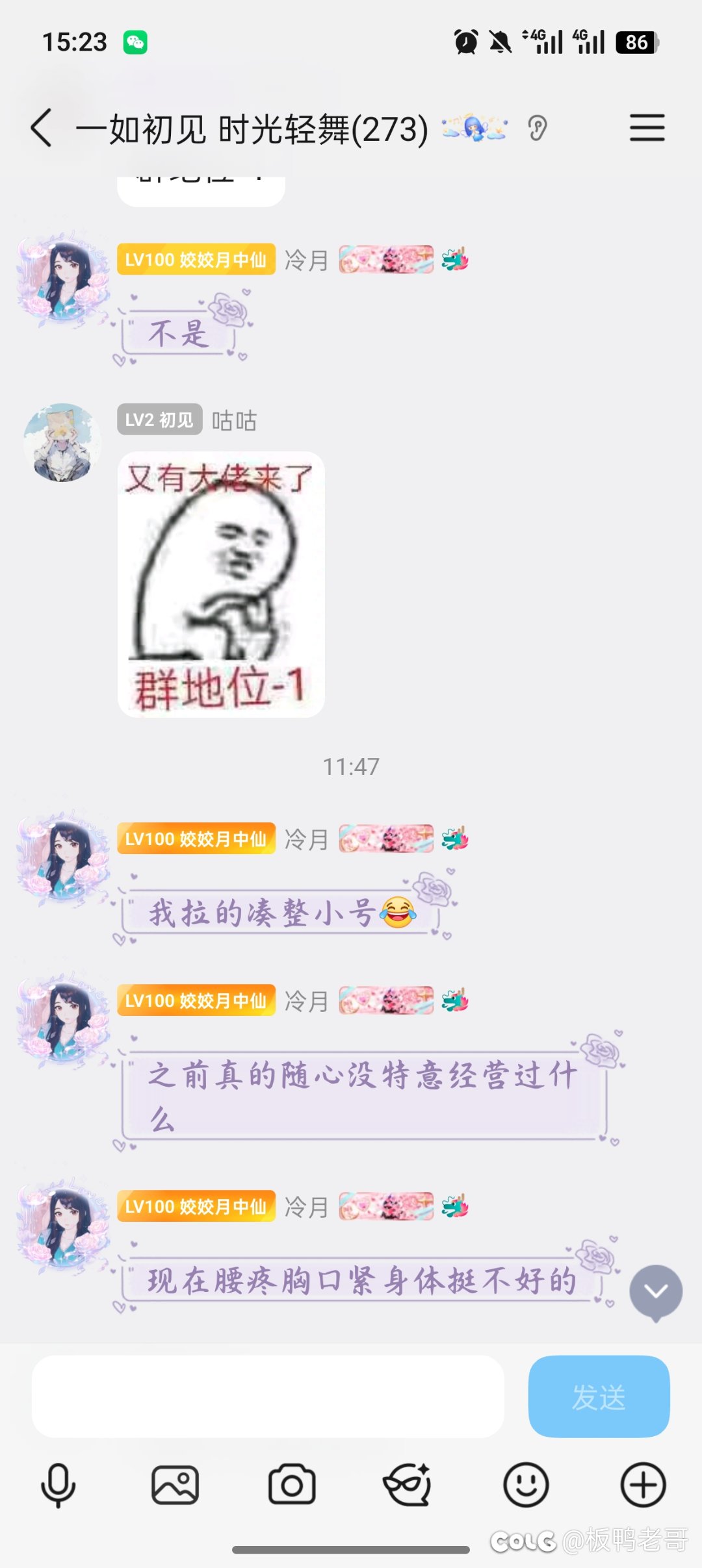Image resolution: width=702 pixels, height=1568 pixels.
Task: Open 冷月's avatar beside 不是 message
Action: coord(62,281)
